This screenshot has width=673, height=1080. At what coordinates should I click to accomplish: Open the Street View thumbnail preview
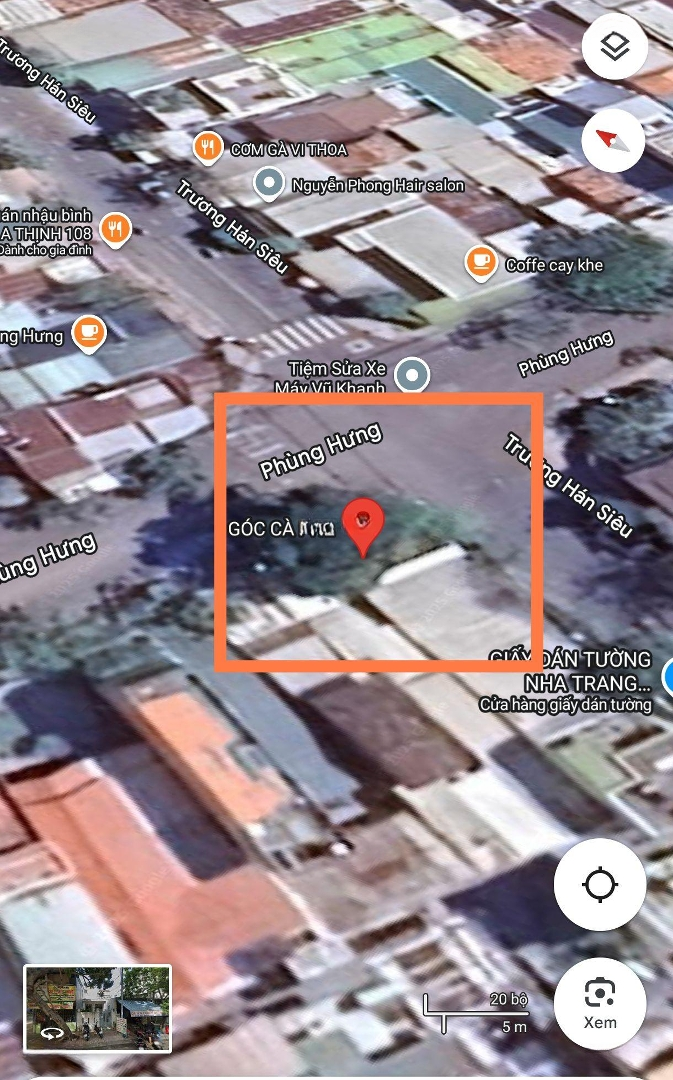[x=98, y=1008]
